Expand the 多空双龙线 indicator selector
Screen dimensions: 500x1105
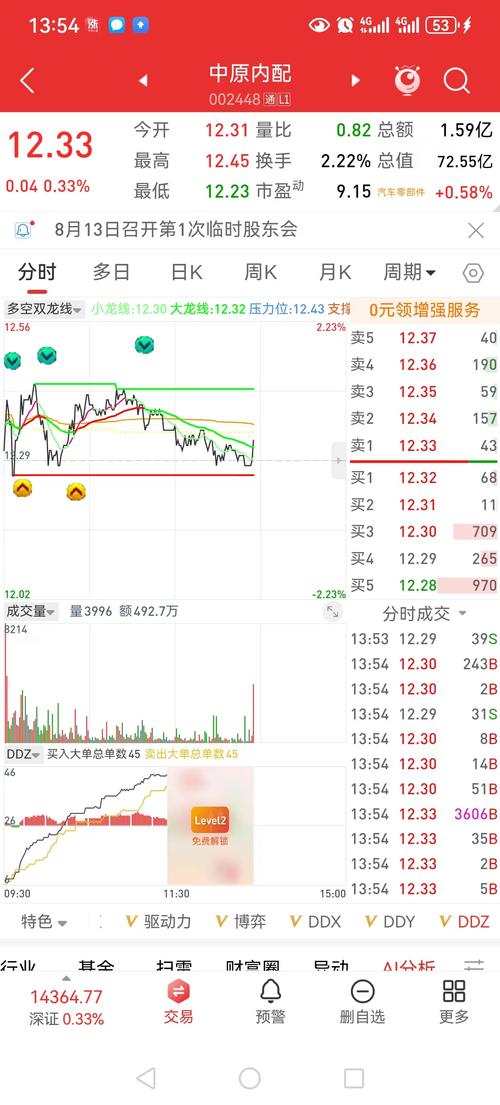click(x=44, y=309)
